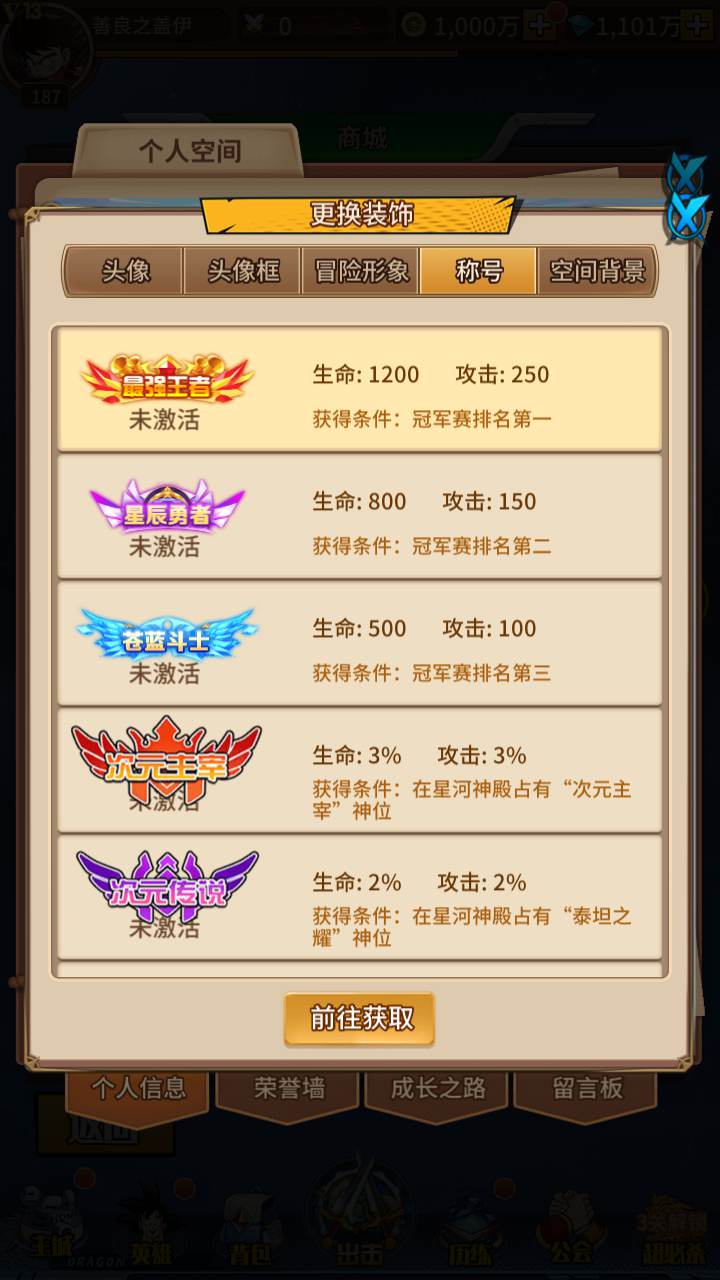Open the 冒险形象 tab
Screen dimensions: 720x1280
click(361, 271)
